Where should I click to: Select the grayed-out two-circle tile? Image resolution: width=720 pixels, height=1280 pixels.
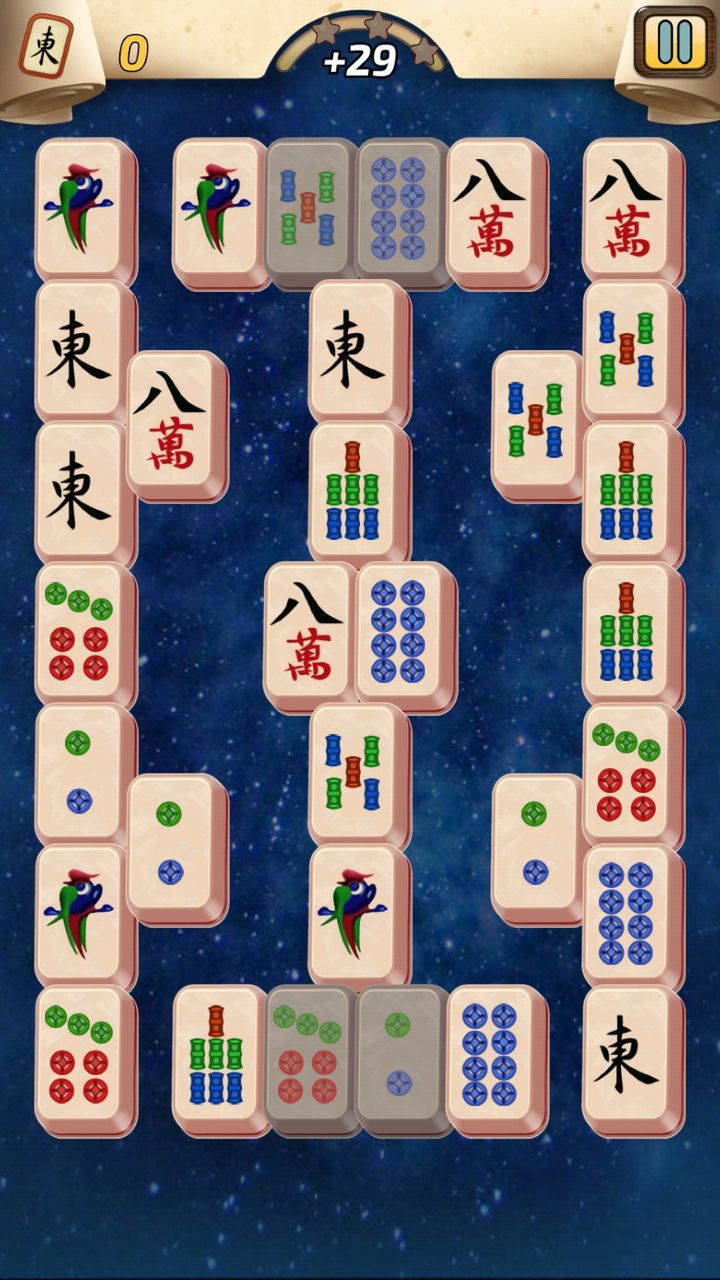(x=401, y=1056)
